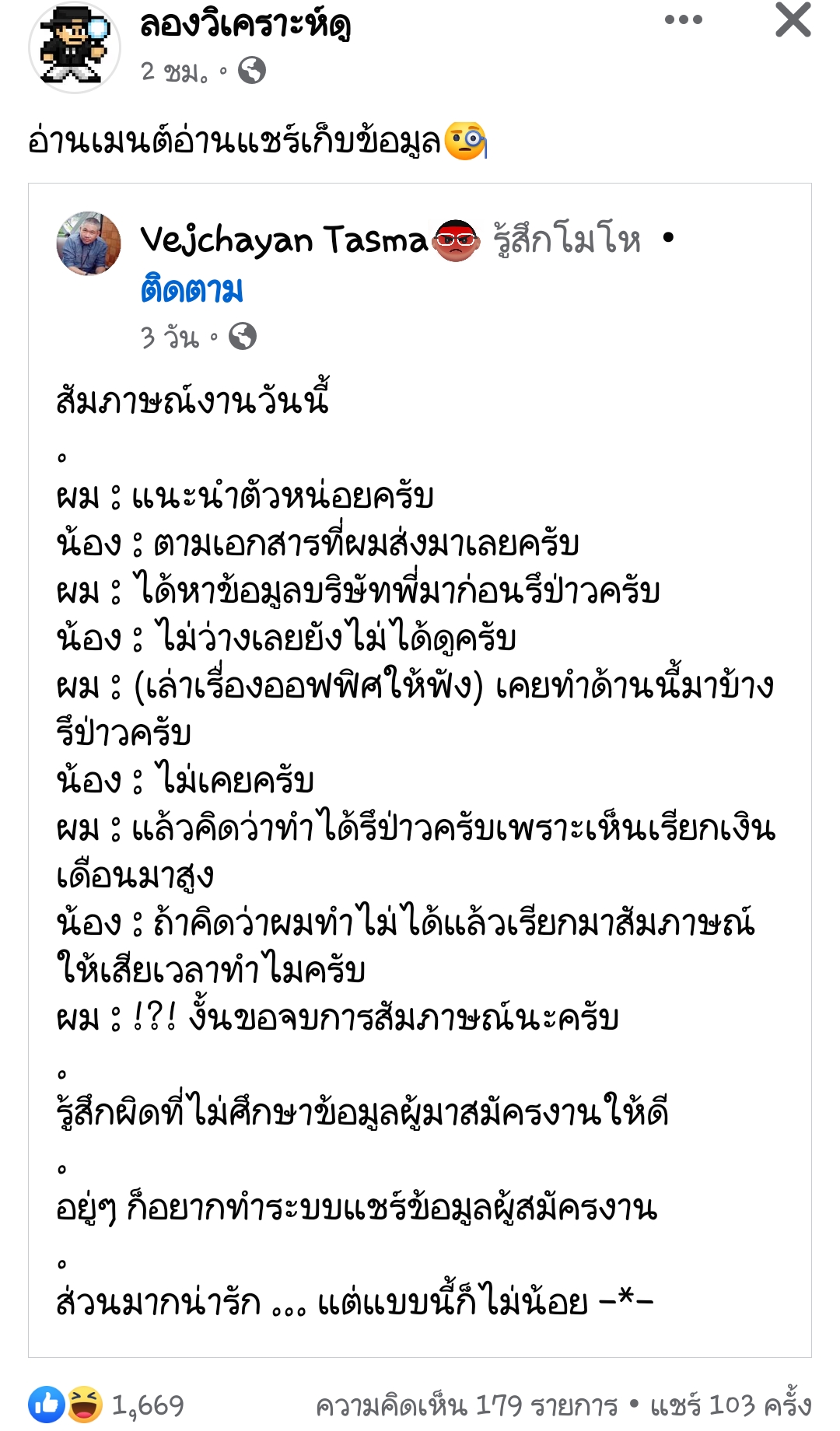Open ลองวิเคราะห์ดู page profile picture
Image resolution: width=840 pixels, height=1431 pixels.
click(75, 48)
